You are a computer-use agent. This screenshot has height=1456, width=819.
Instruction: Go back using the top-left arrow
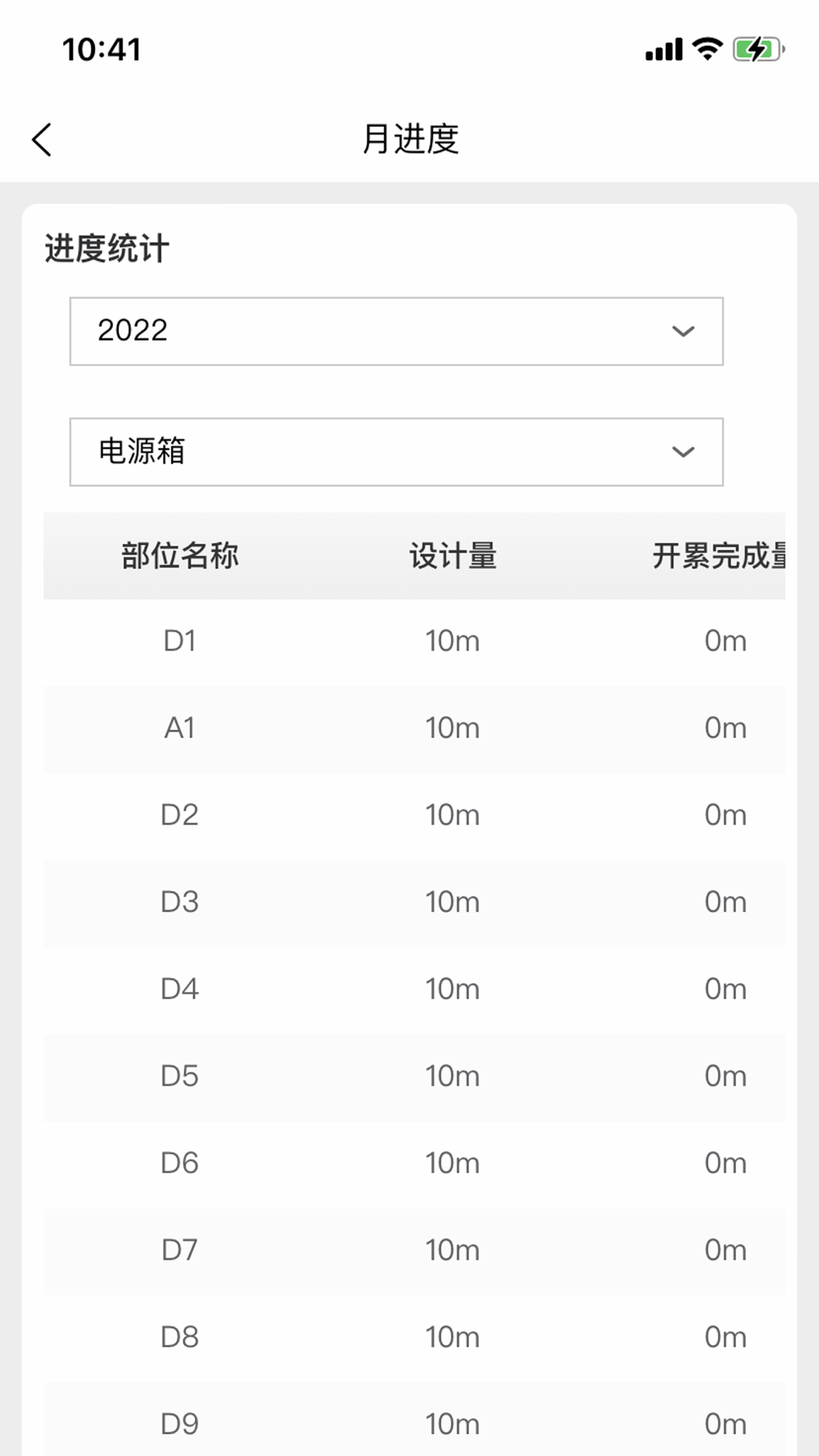click(43, 139)
